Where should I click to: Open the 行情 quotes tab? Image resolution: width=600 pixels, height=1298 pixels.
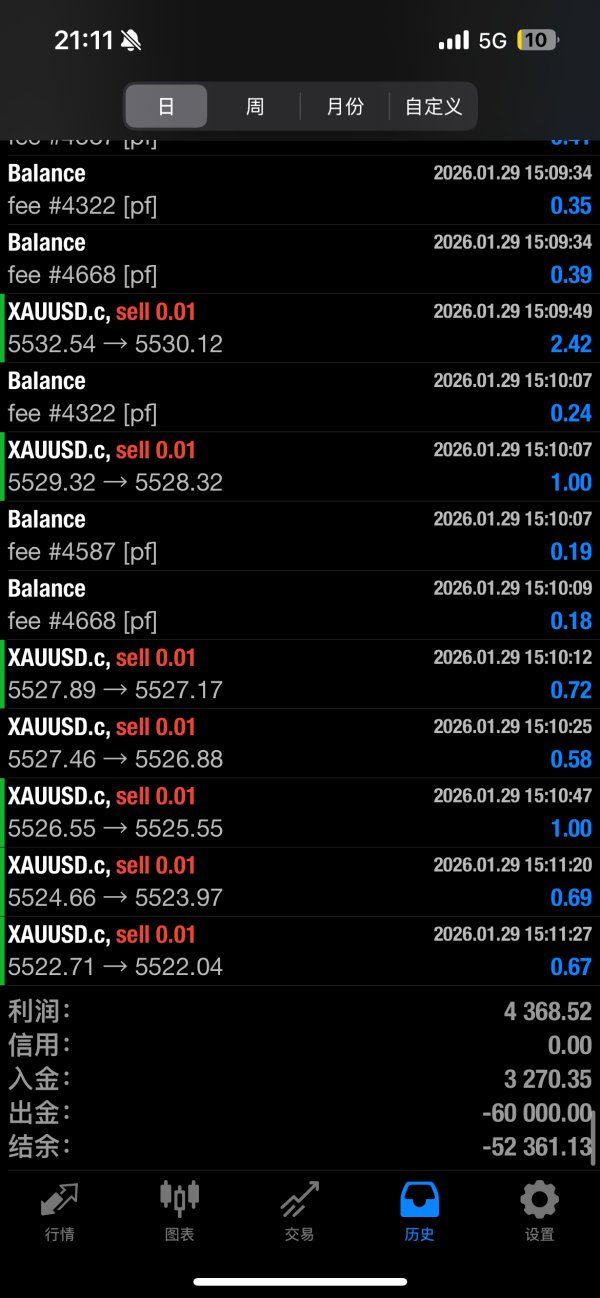60,1212
